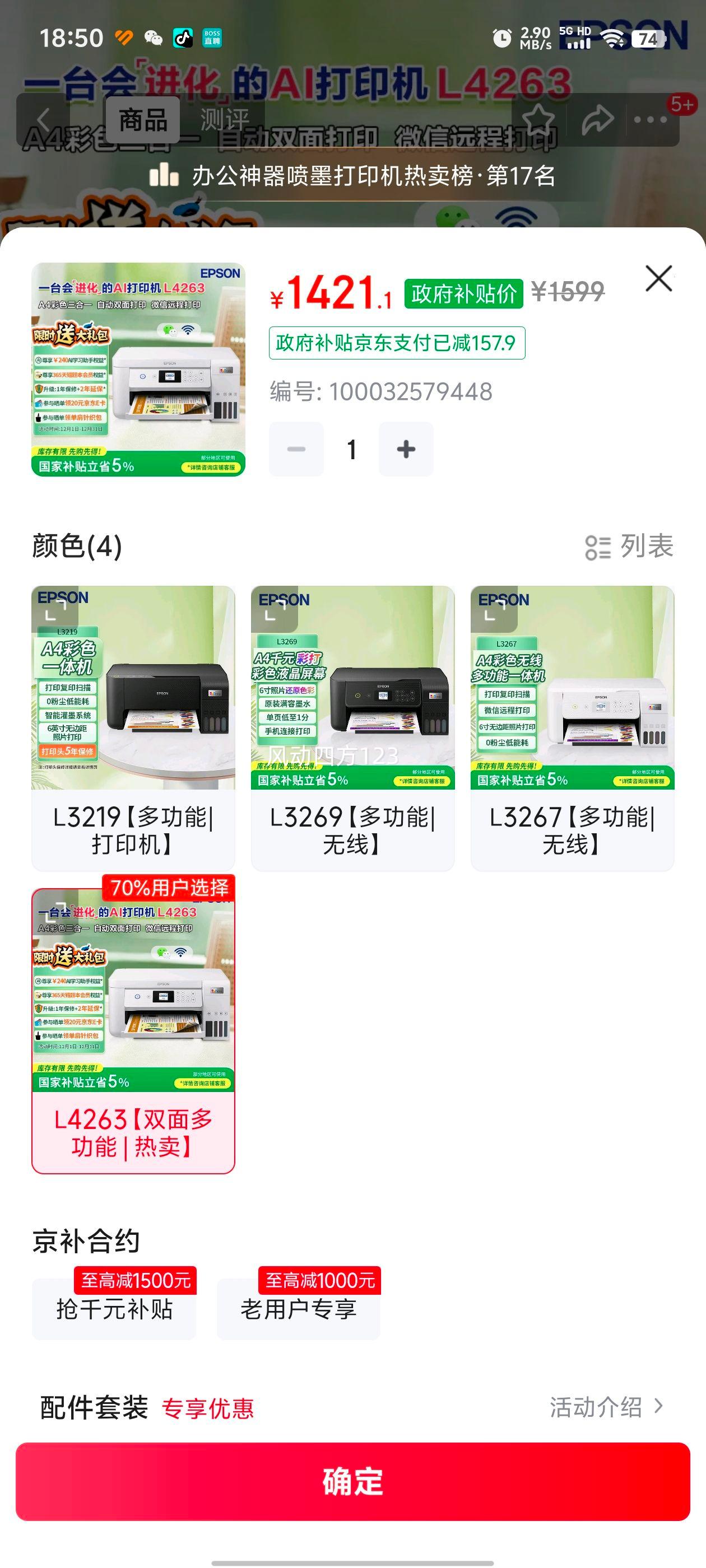The height and width of the screenshot is (1568, 706).
Task: Increase quantity with the plus stepper
Action: click(406, 449)
